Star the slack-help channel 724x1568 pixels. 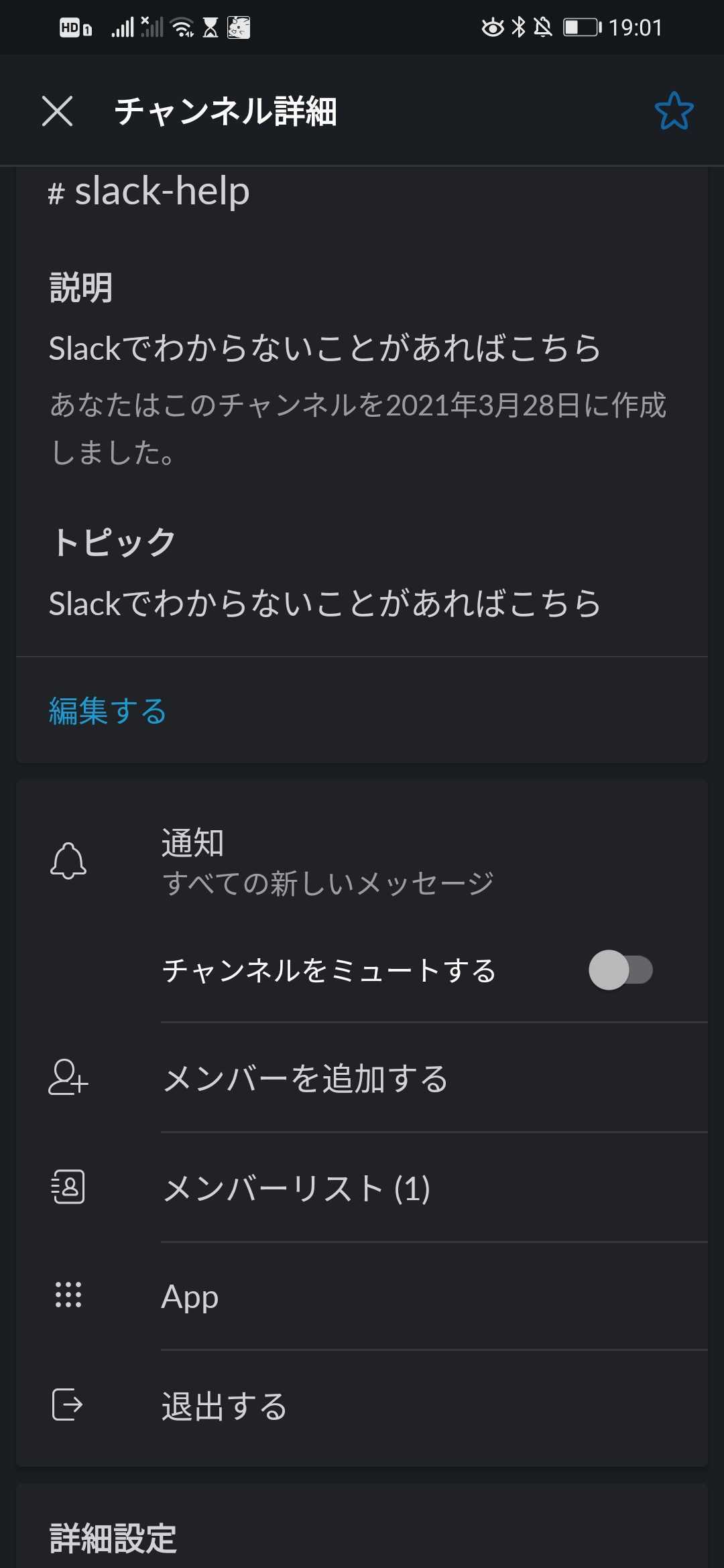[x=674, y=111]
